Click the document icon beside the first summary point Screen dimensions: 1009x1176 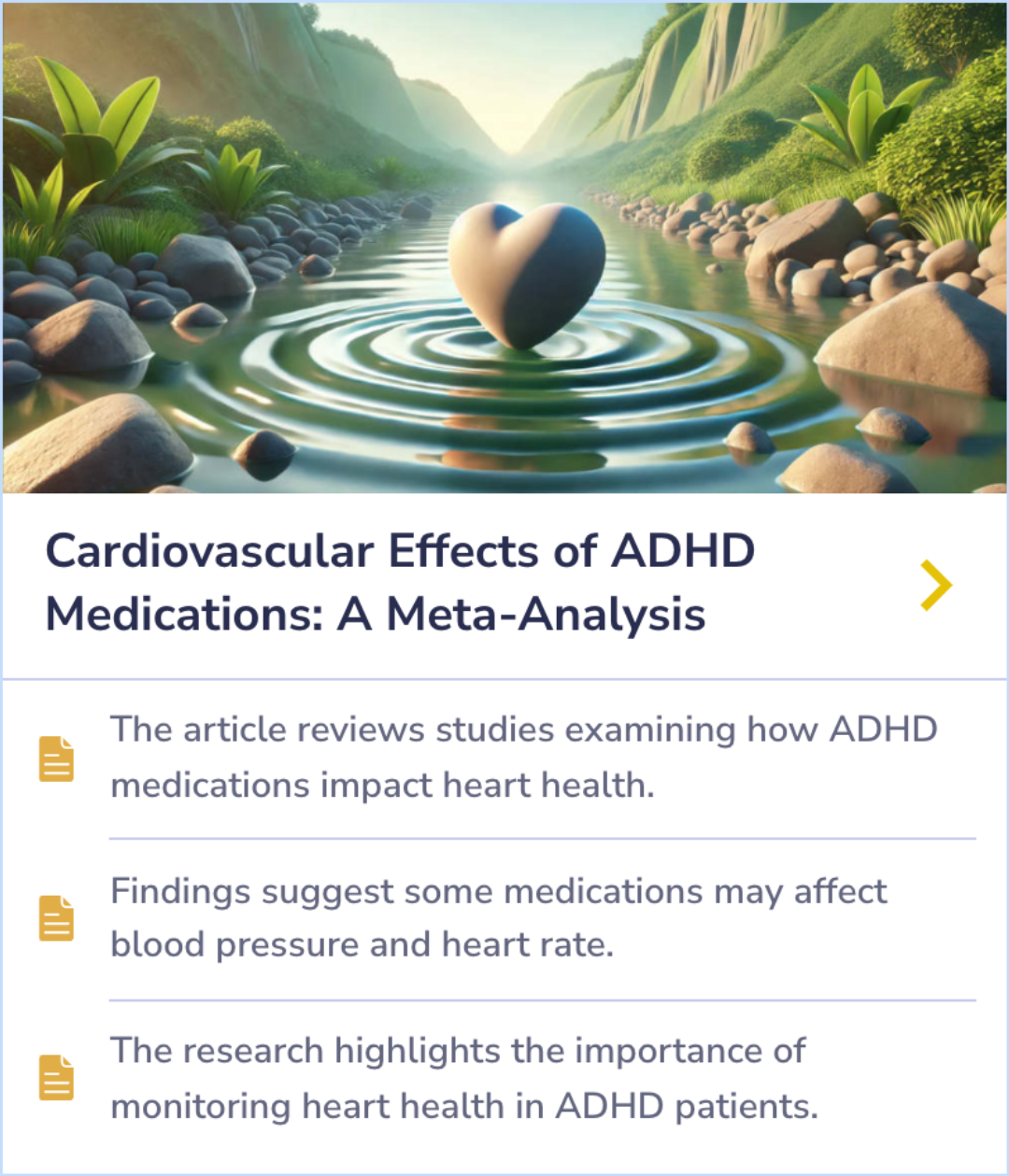click(58, 757)
